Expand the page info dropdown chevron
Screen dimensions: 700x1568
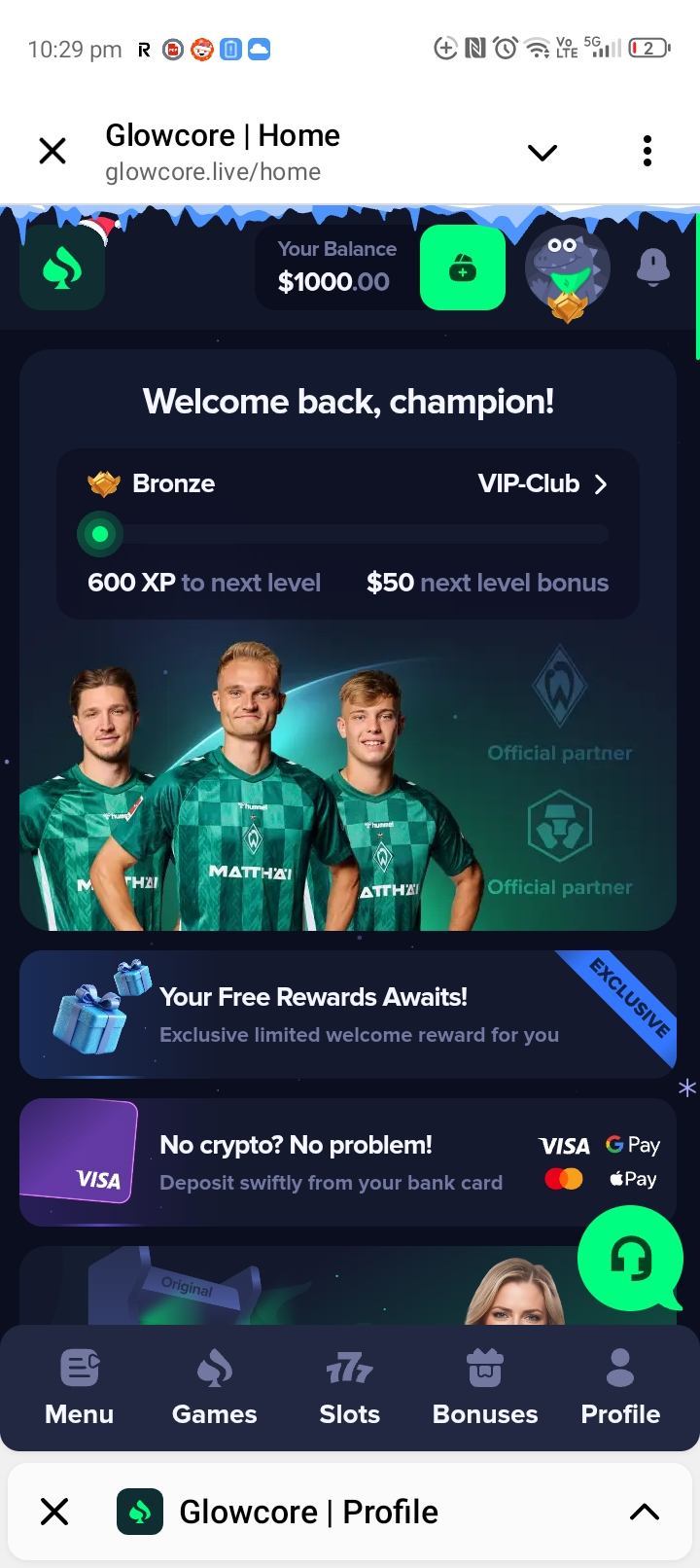pos(542,152)
